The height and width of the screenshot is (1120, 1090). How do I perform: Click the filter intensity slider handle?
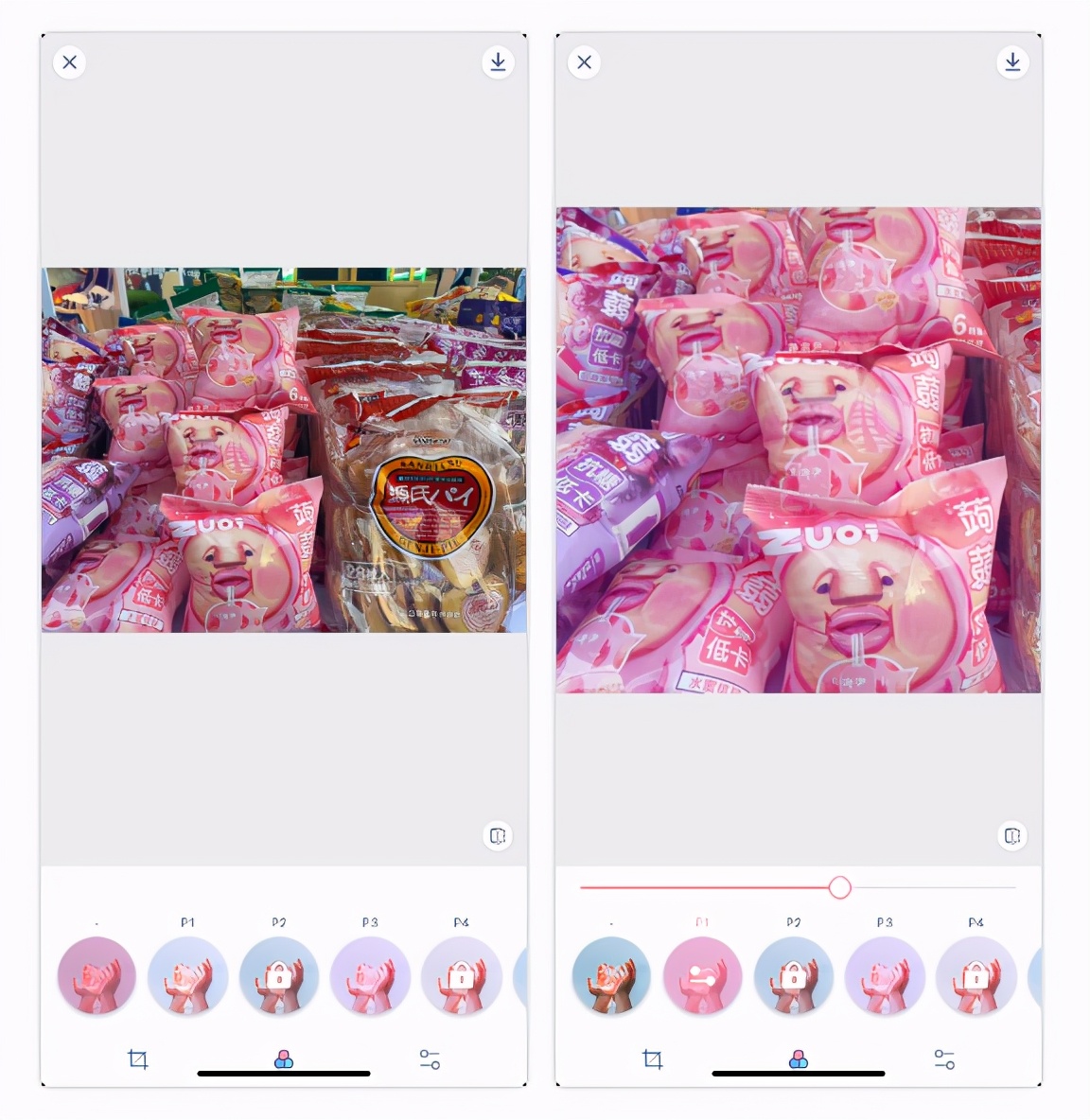coord(840,888)
